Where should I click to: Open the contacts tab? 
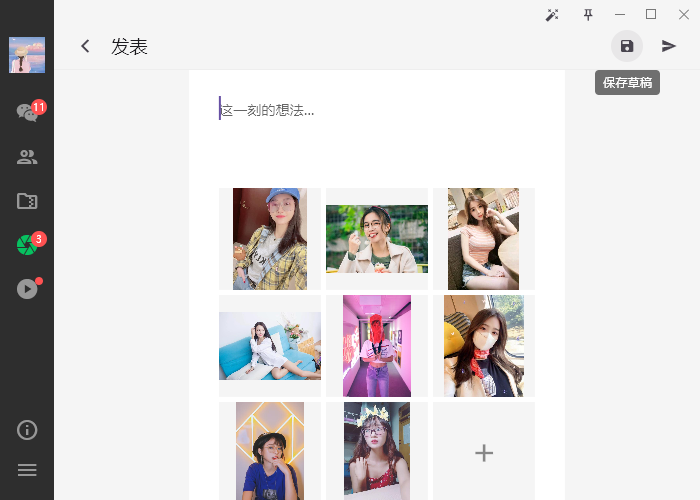pyautogui.click(x=27, y=157)
